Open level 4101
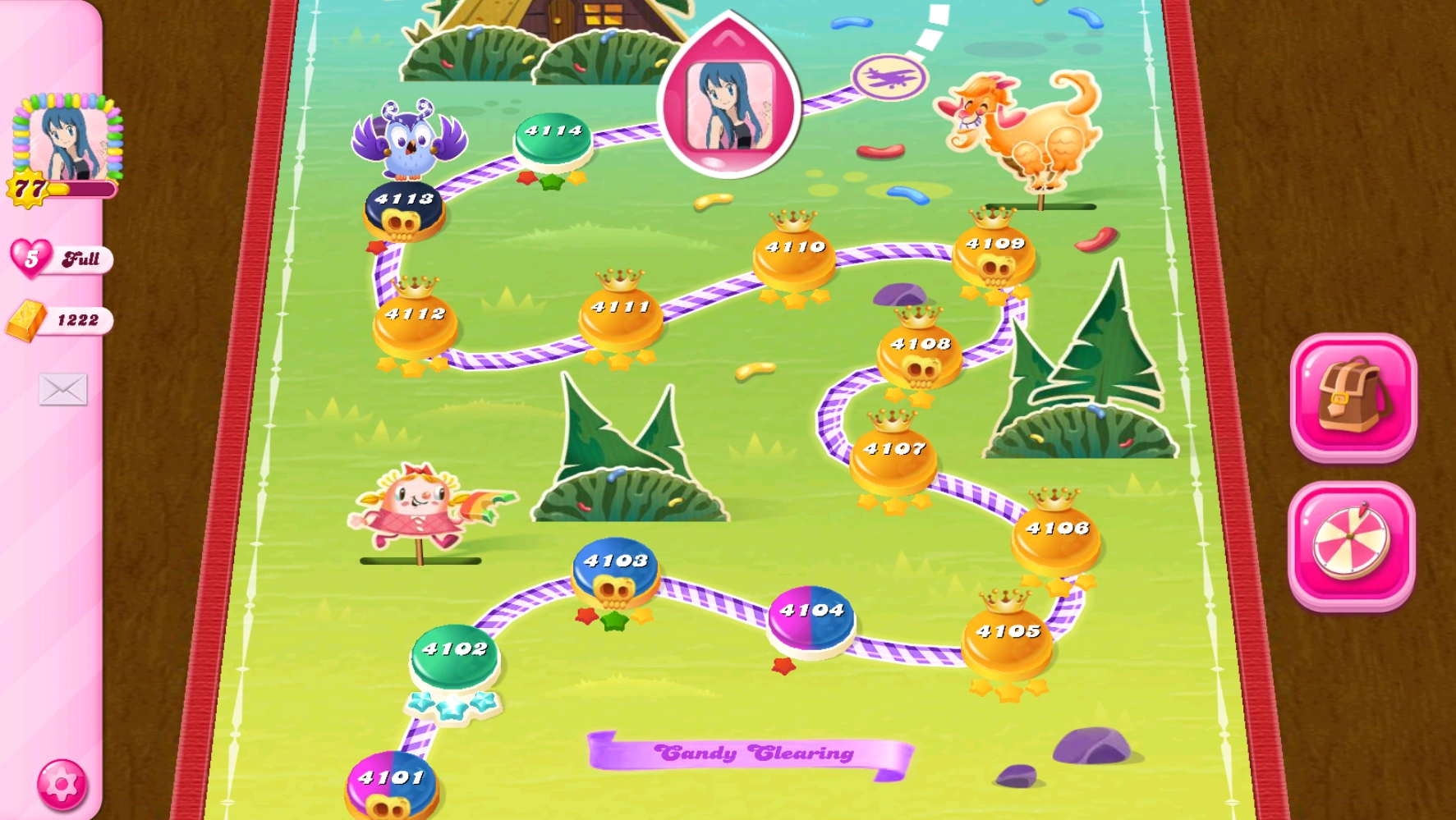 [x=391, y=784]
